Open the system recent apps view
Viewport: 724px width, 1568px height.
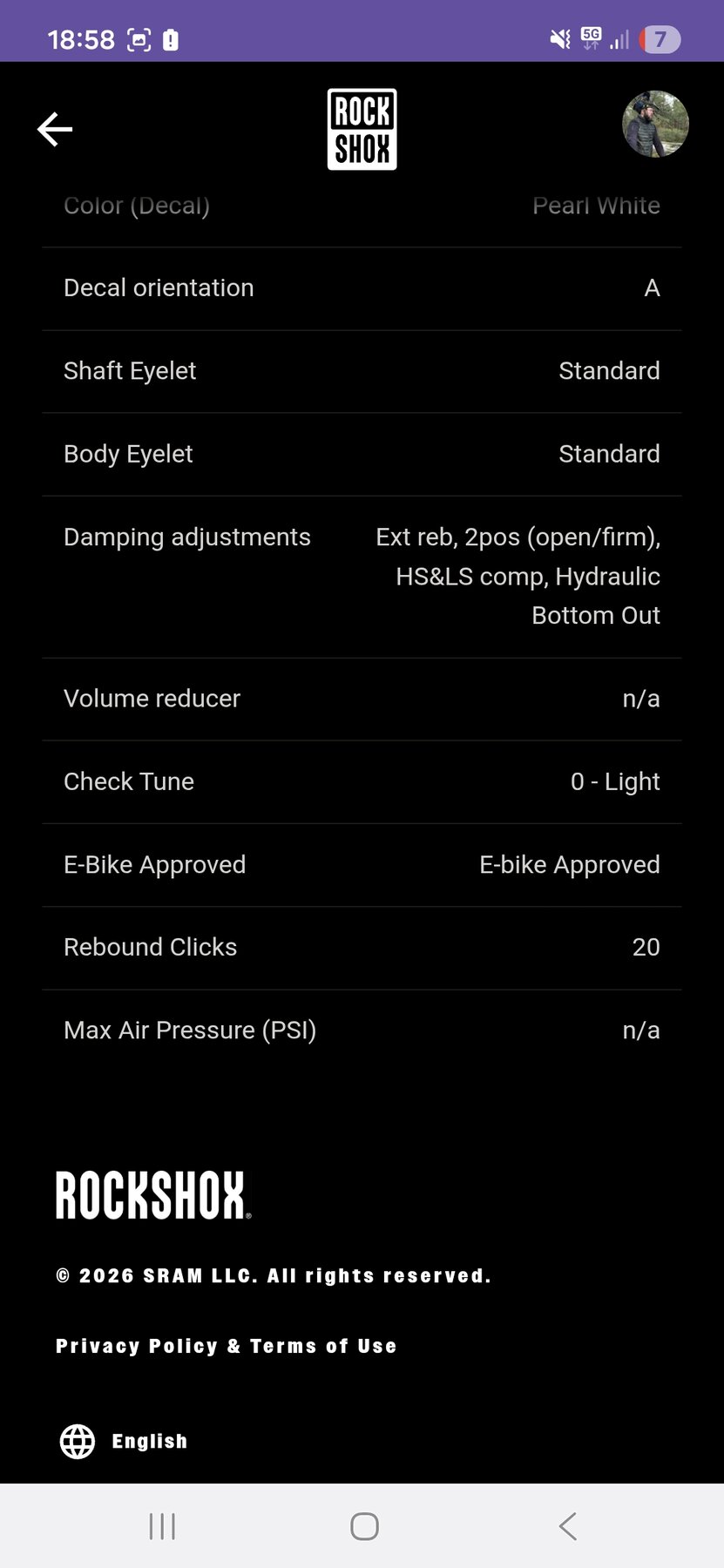(162, 1526)
